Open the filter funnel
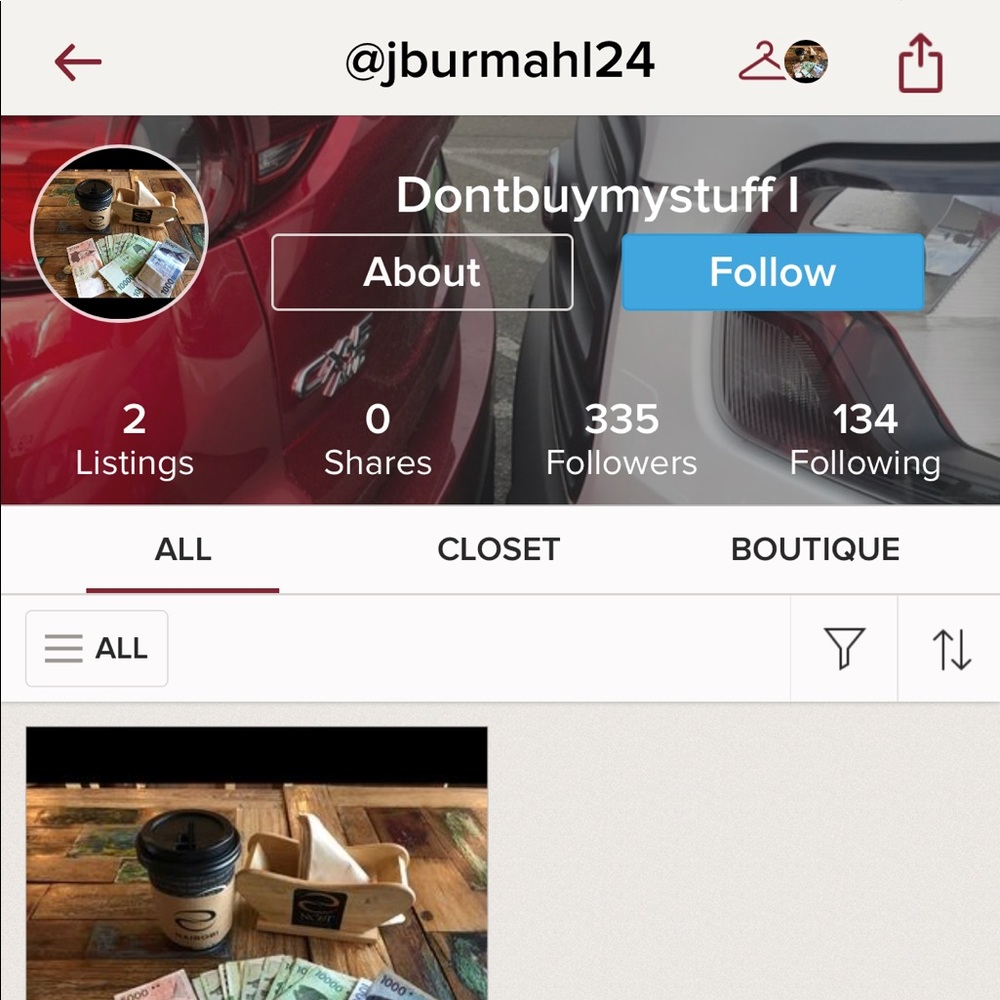 [844, 649]
